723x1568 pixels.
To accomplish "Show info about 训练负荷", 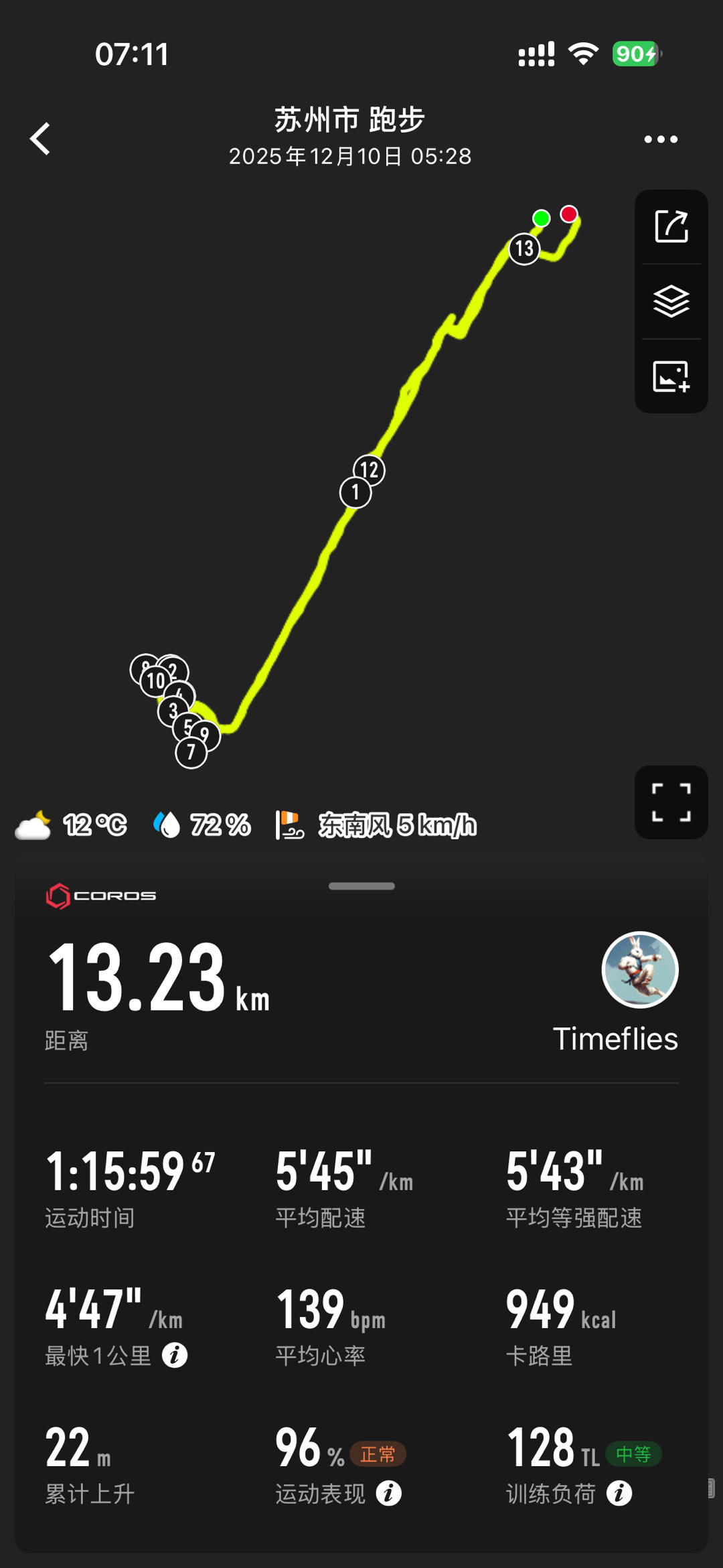I will pyautogui.click(x=619, y=1493).
